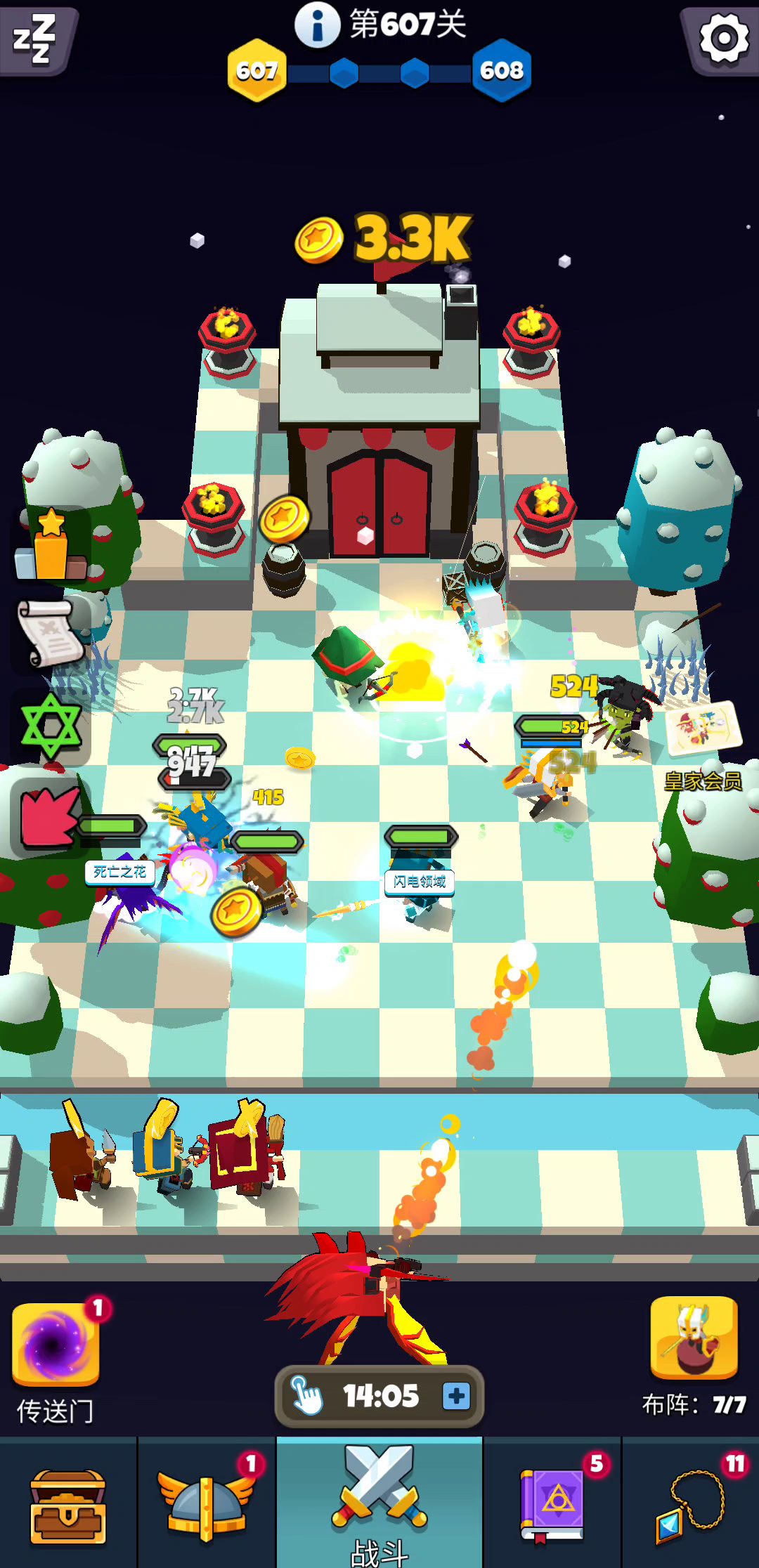This screenshot has height=1568, width=759.
Task: Switch to the amulet necklace tab
Action: [690, 1507]
